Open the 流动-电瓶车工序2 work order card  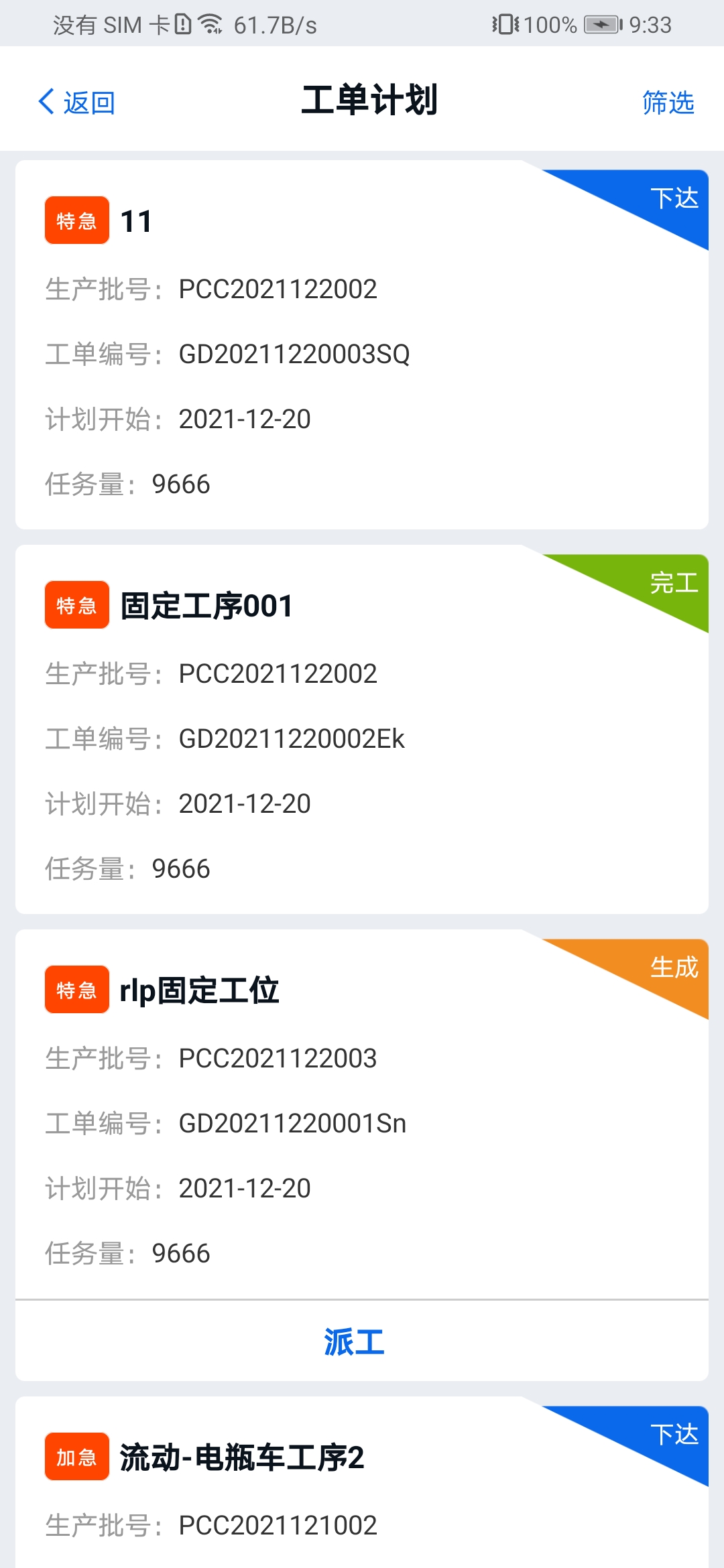(x=362, y=1482)
